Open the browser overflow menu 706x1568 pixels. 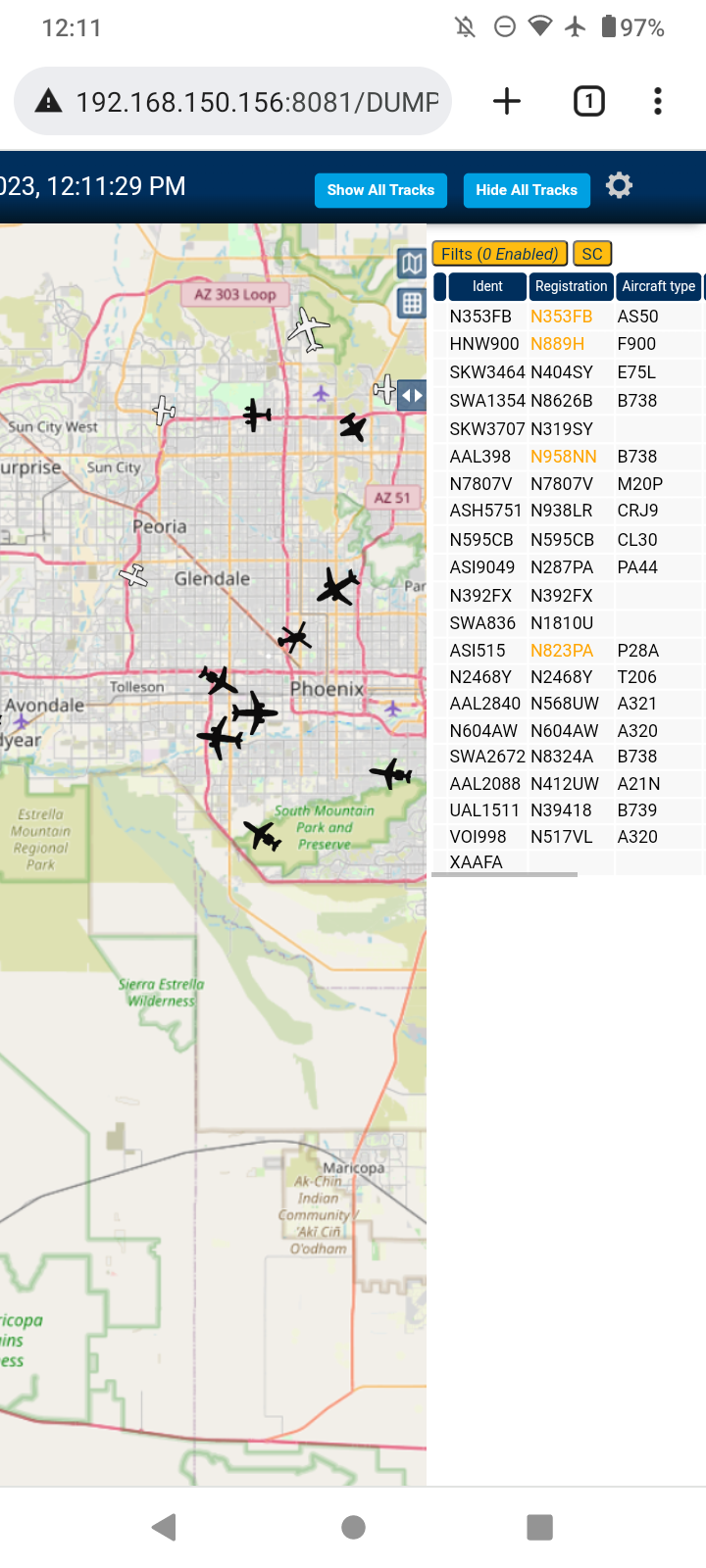(x=658, y=101)
